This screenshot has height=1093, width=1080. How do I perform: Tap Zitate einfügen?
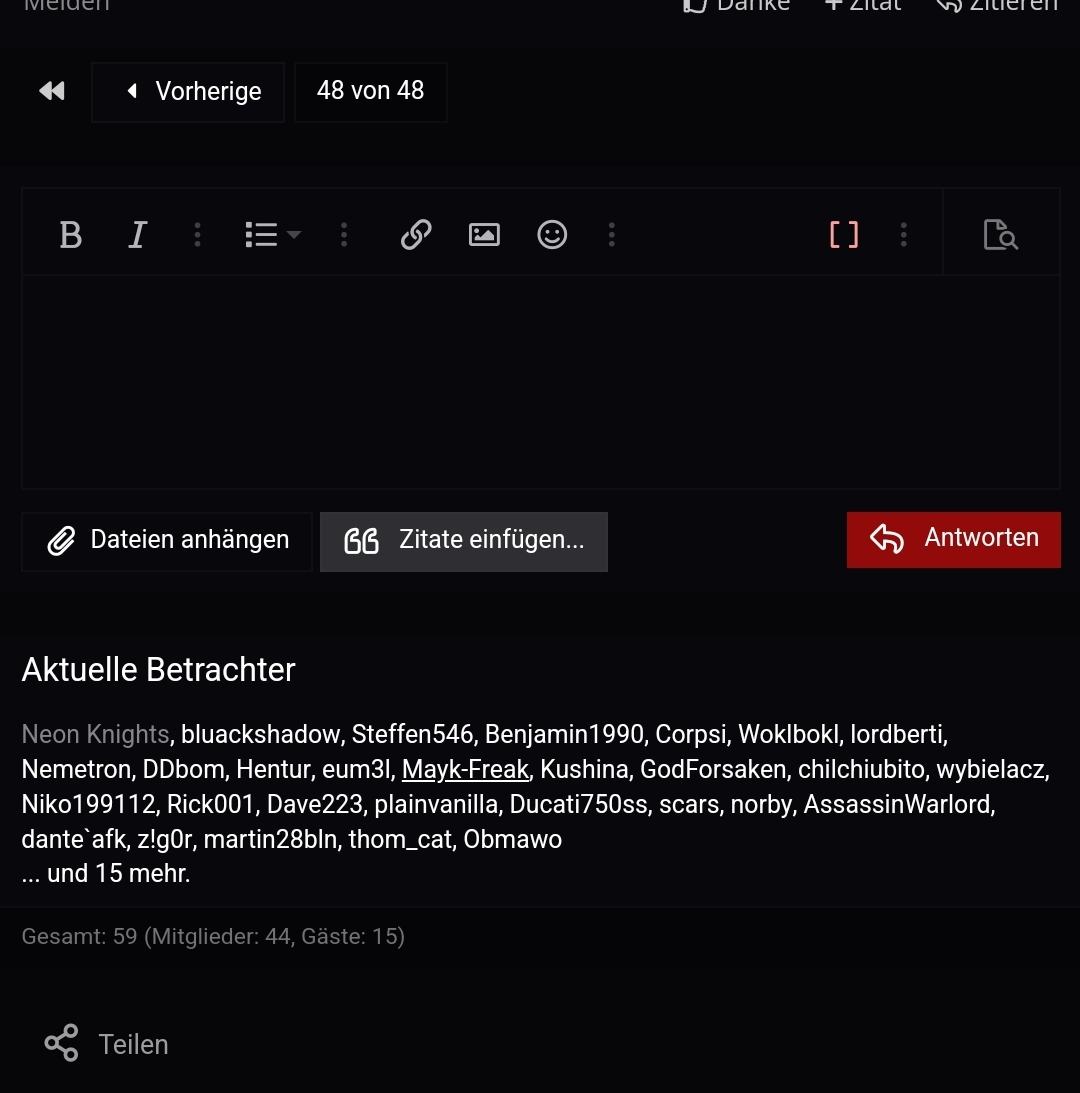[x=464, y=541]
